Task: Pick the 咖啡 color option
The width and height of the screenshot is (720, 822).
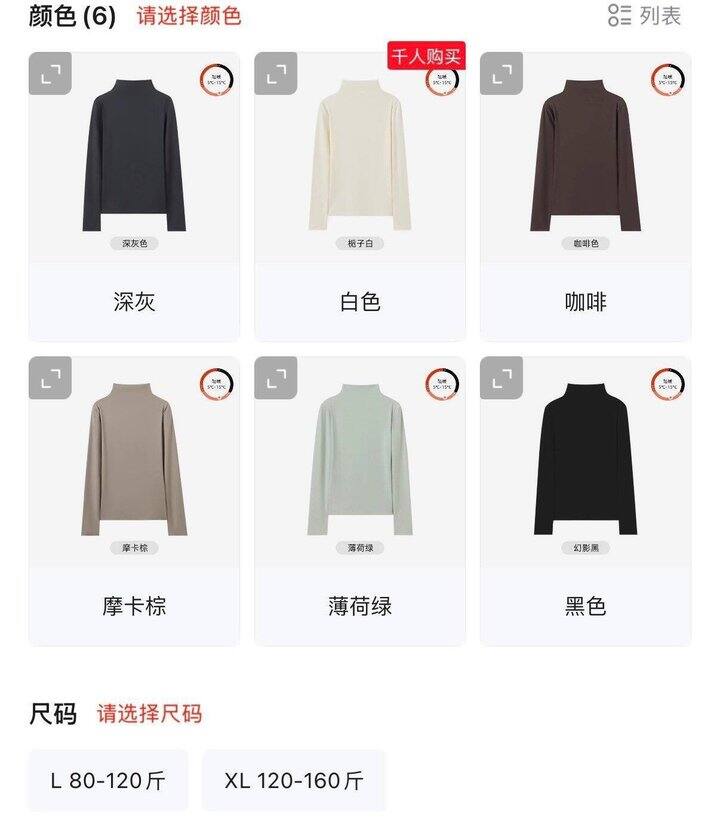Action: tap(585, 301)
